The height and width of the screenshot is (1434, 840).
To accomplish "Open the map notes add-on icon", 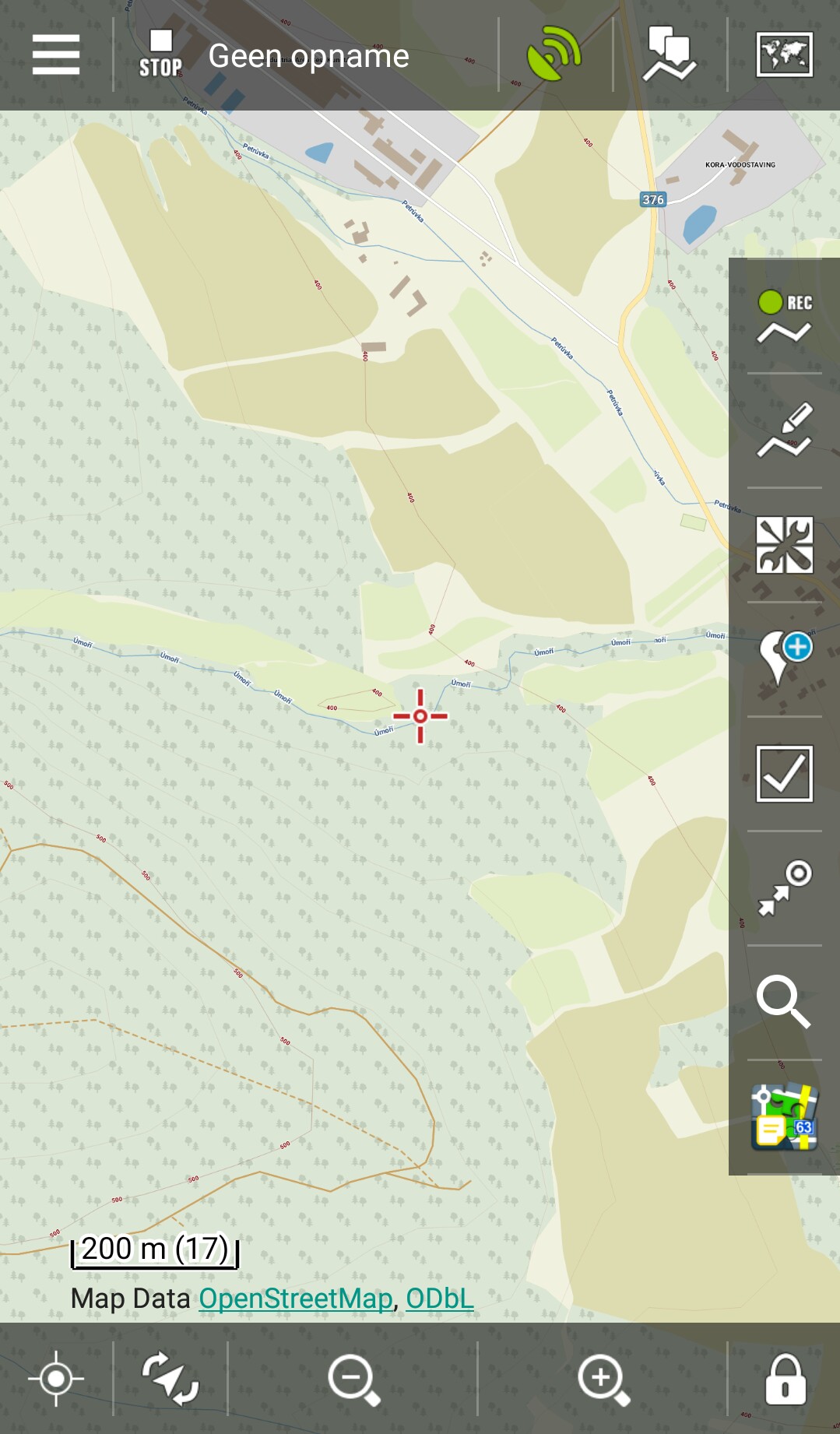I will point(784,1116).
